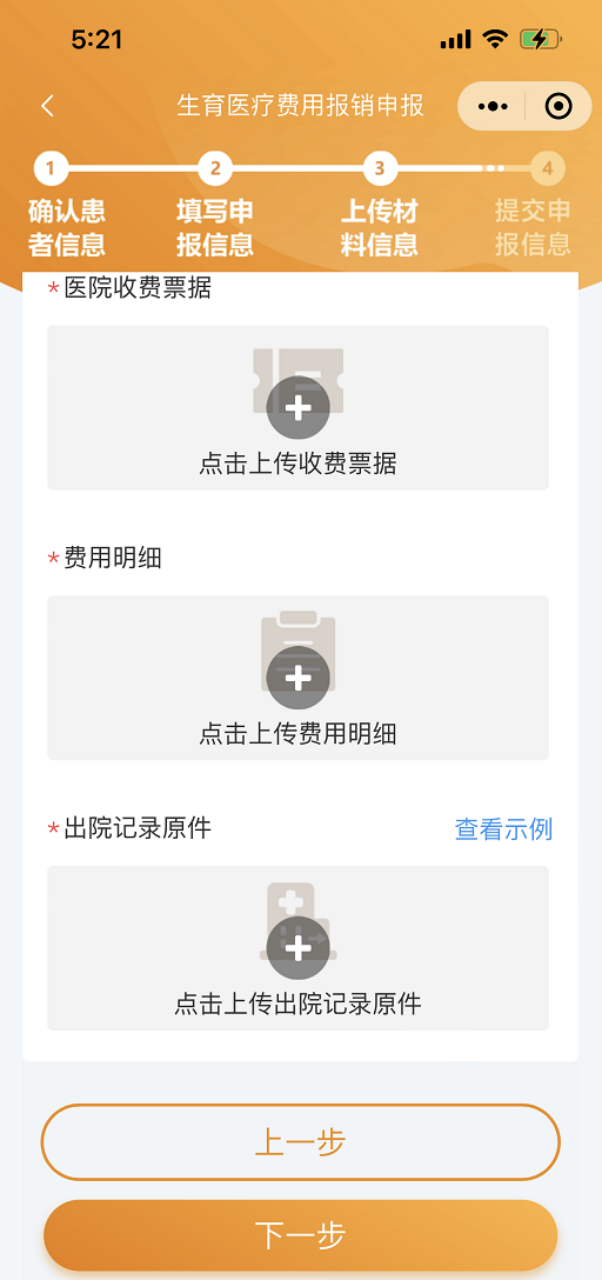
Task: Upload the expense details (点击上传费用明细)
Action: coord(298,678)
